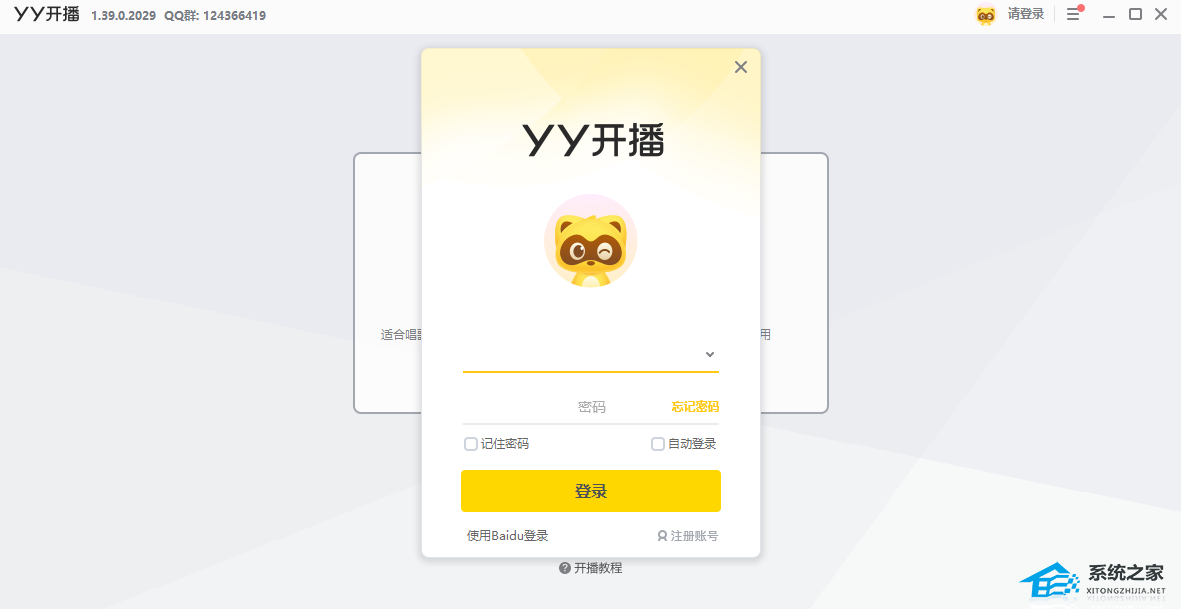1181x609 pixels.
Task: Tap the yellow 登录 button
Action: tap(591, 491)
